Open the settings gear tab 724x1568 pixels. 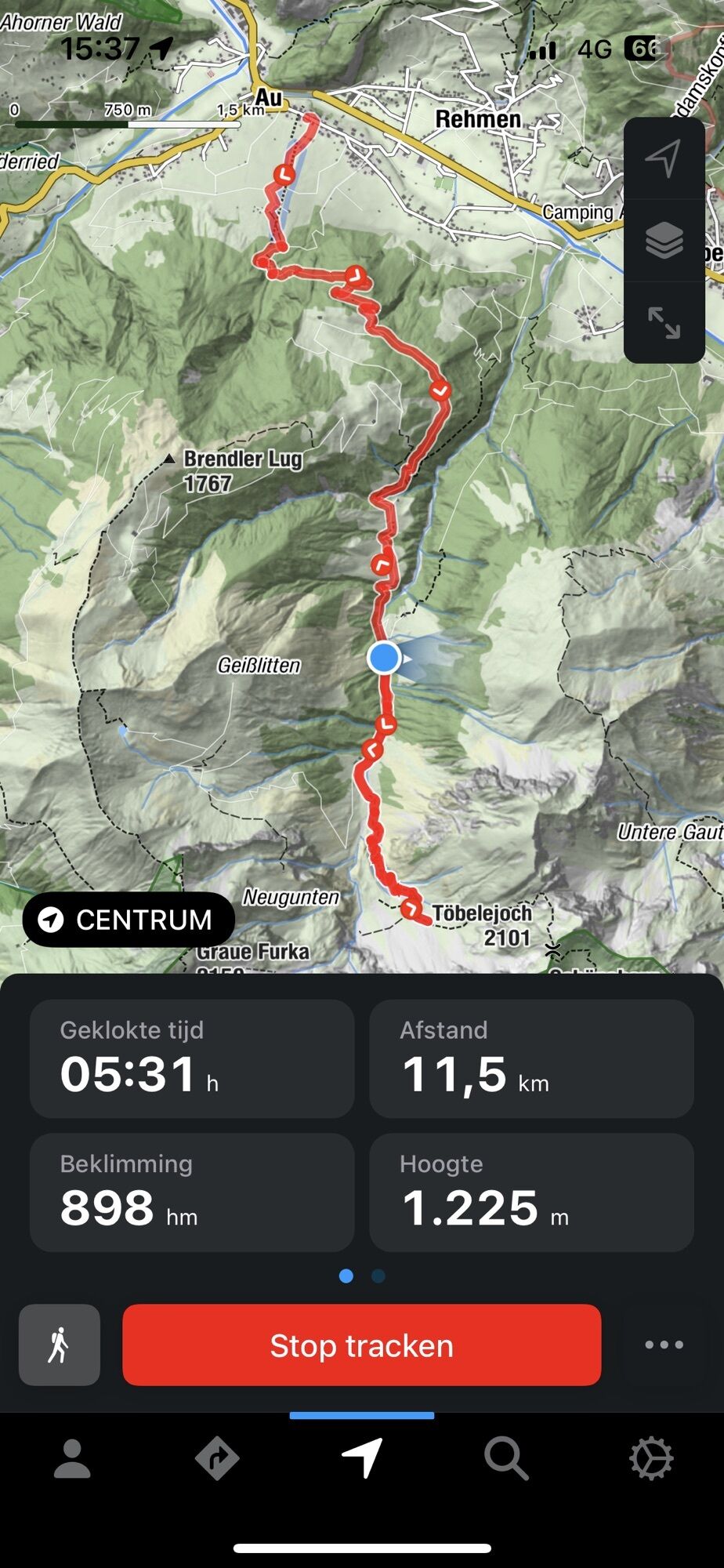[x=651, y=1459]
